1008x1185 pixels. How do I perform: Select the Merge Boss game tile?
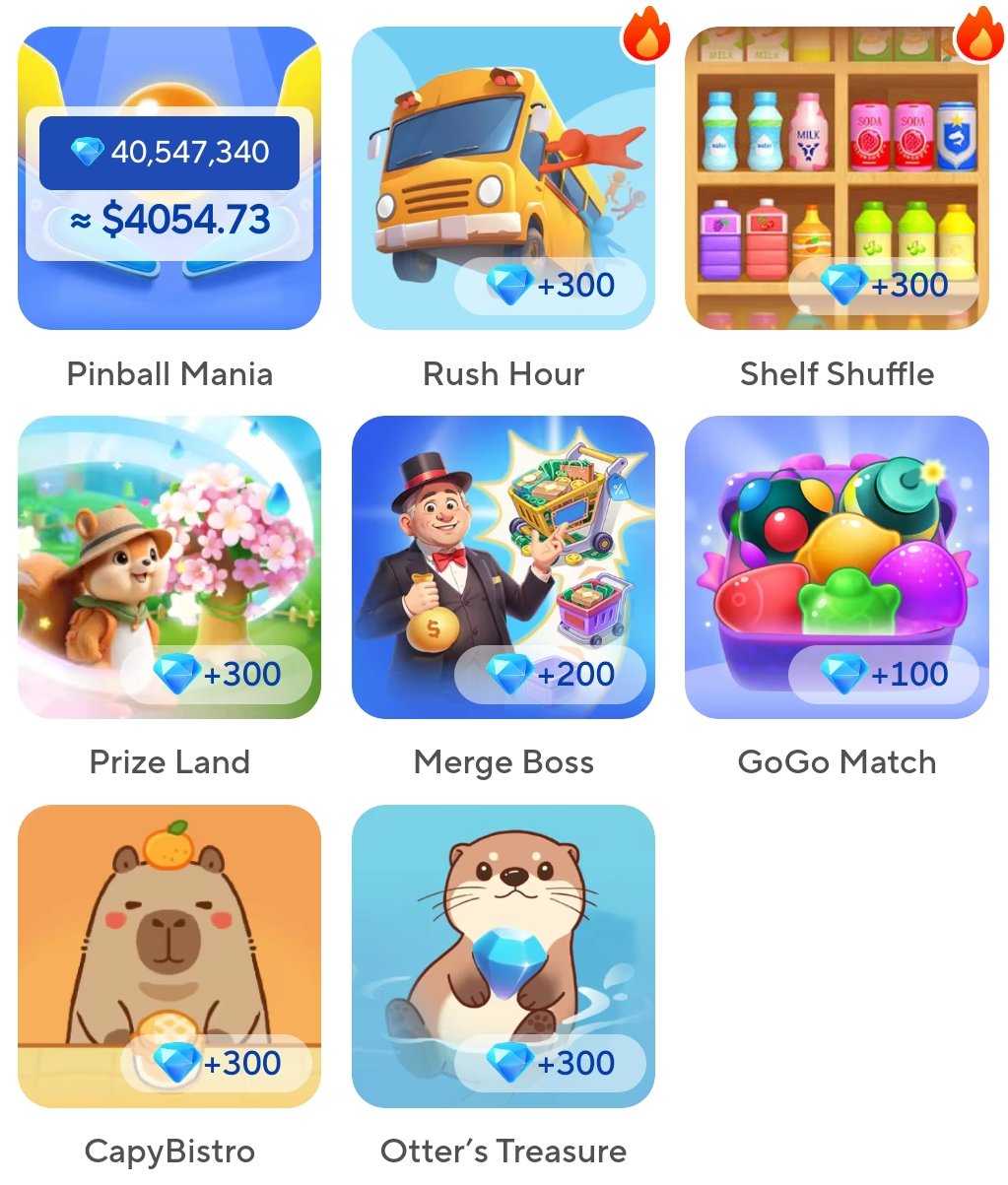tap(503, 566)
